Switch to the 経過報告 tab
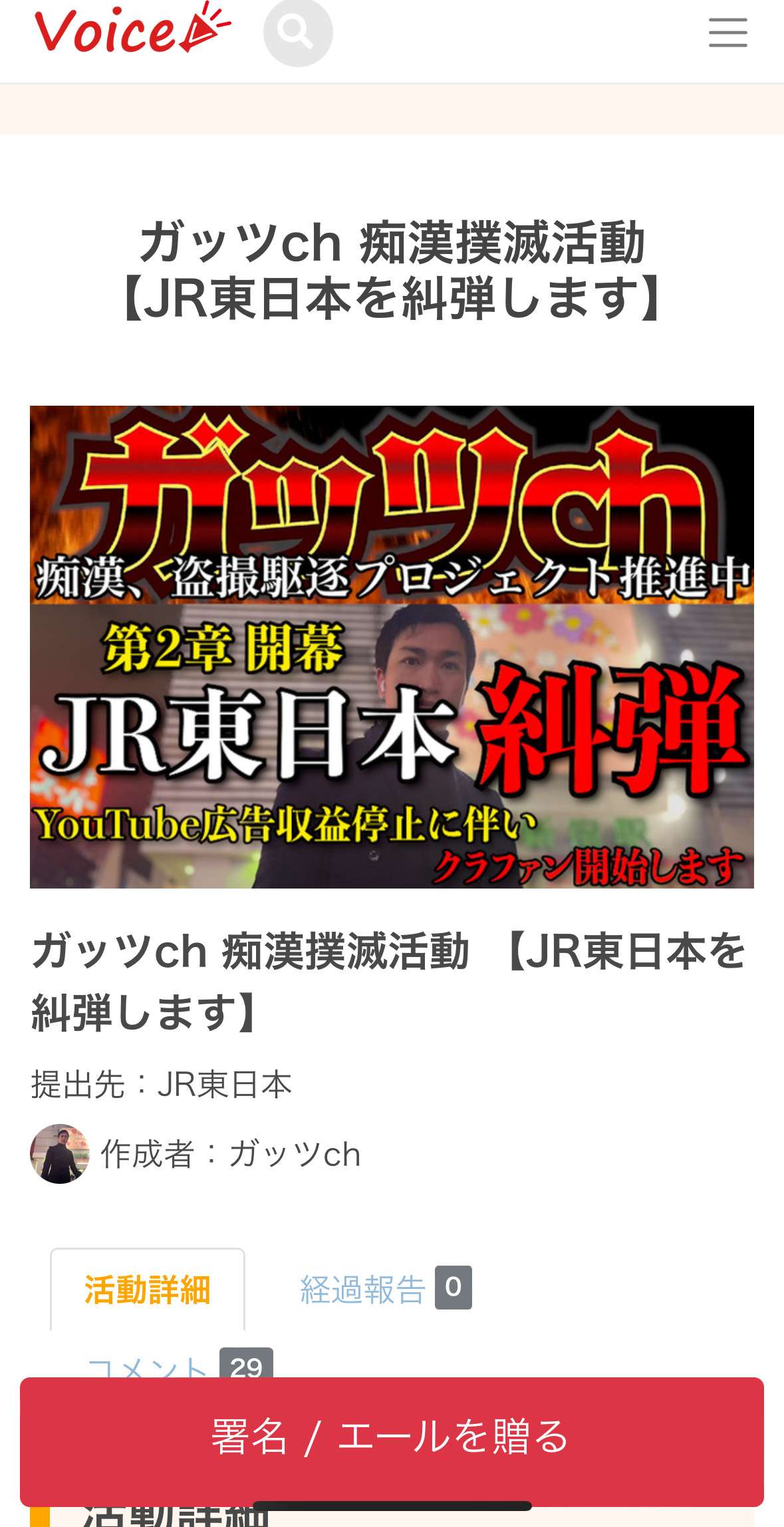 click(385, 1289)
